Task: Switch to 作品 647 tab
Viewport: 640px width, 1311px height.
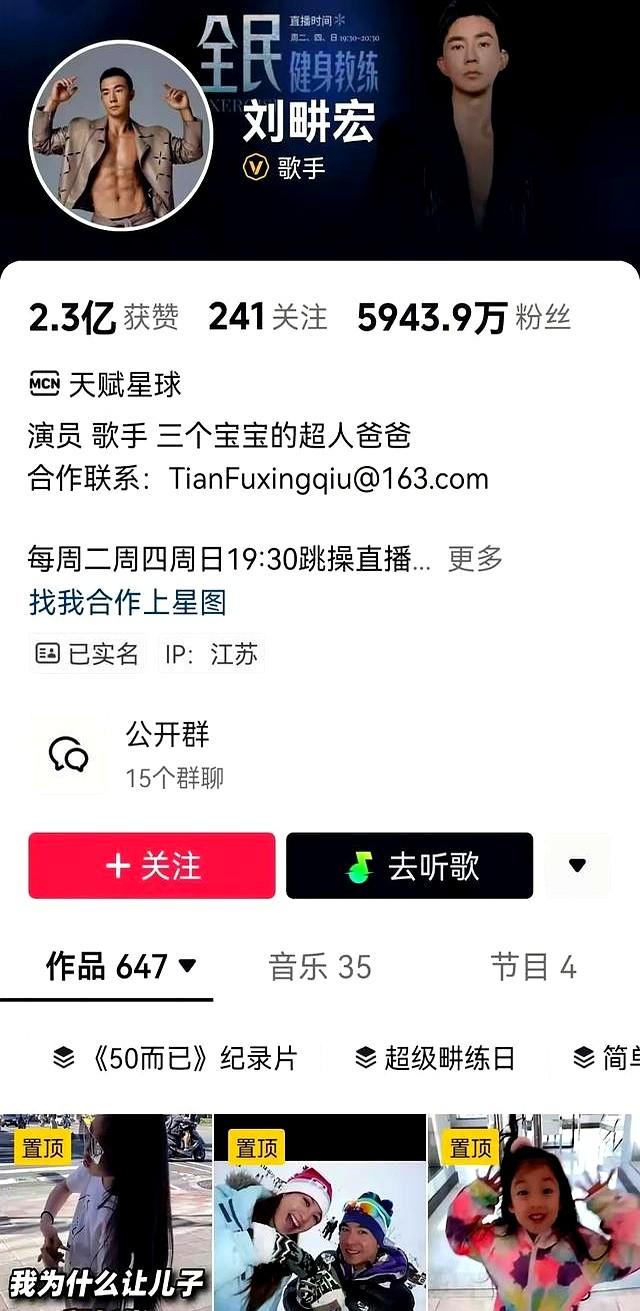Action: point(120,967)
